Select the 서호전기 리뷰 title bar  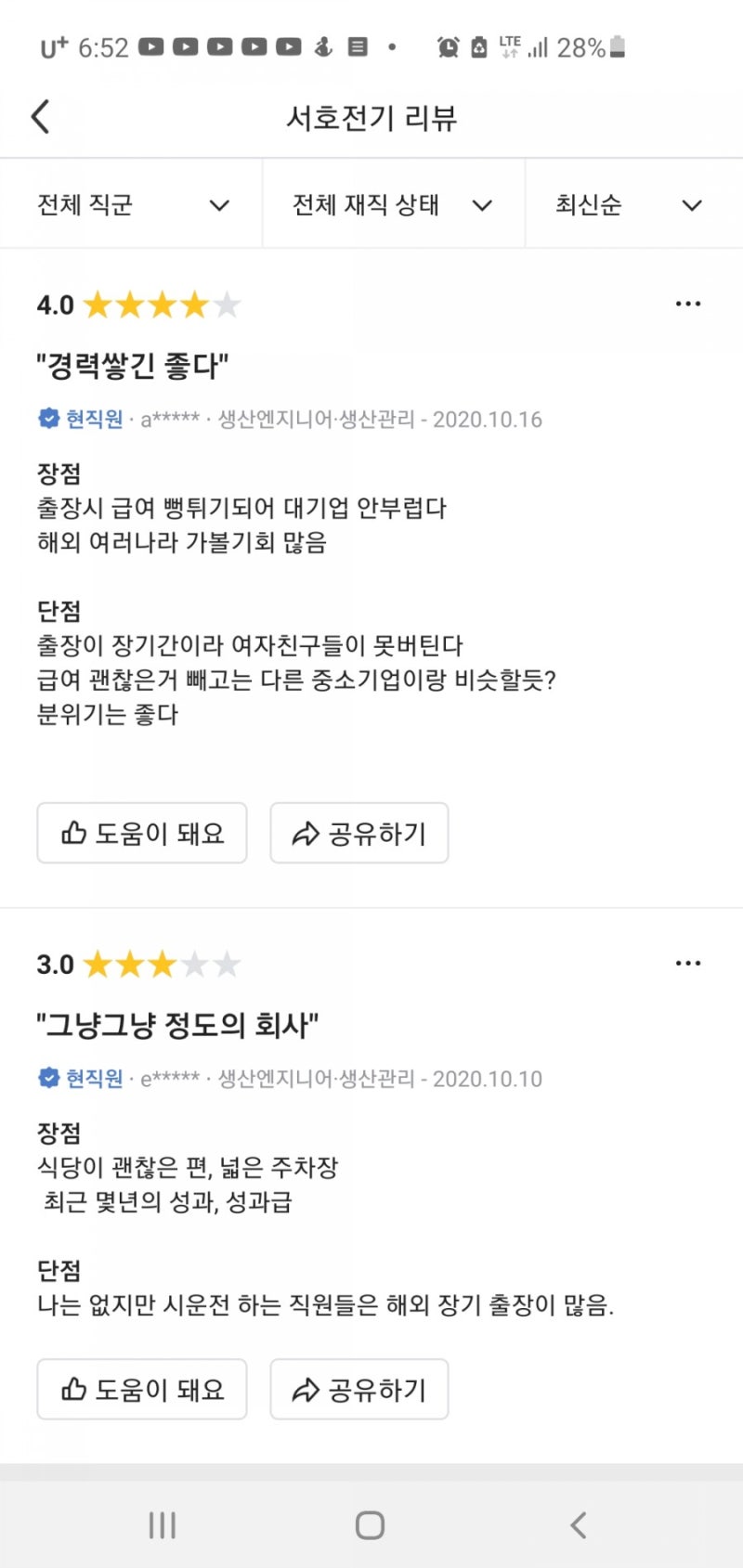click(x=371, y=117)
